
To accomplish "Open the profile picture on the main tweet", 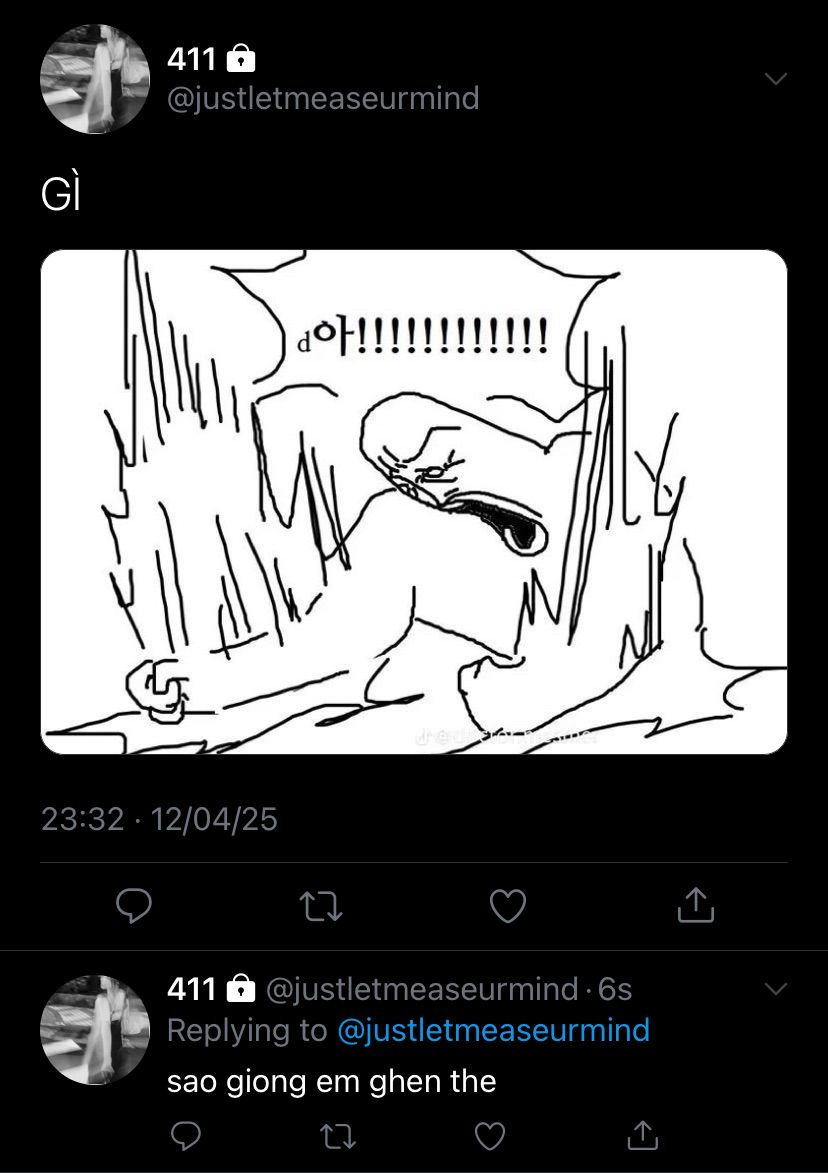I will pyautogui.click(x=95, y=79).
